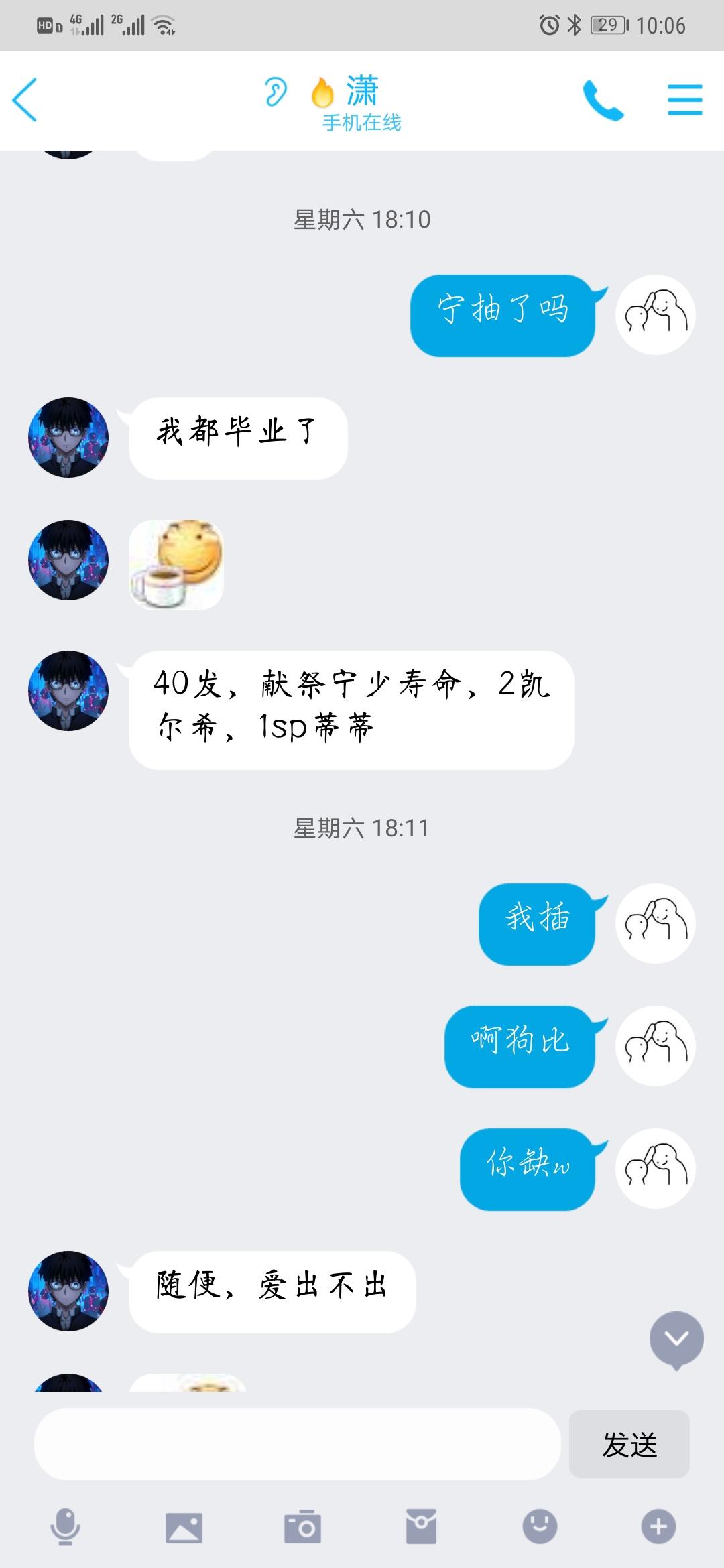Open my own avatar beside 宁抽了吗

655,315
